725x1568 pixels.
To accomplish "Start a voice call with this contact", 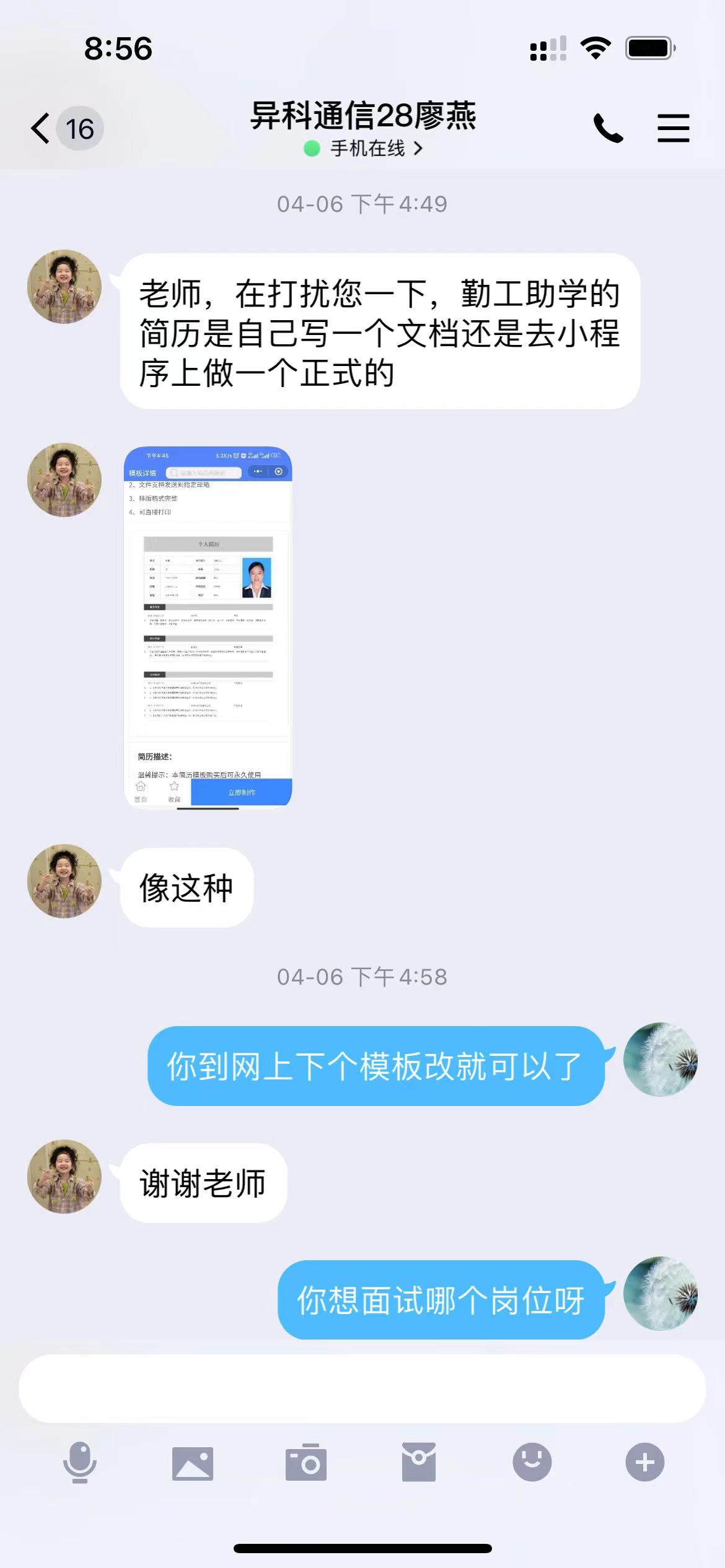I will [x=608, y=128].
